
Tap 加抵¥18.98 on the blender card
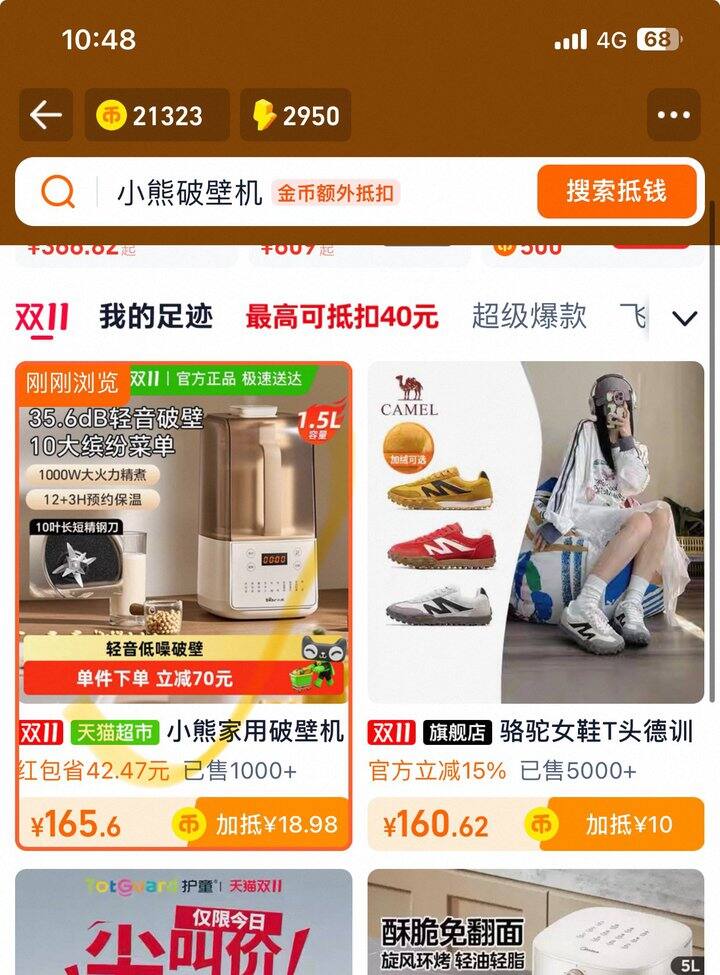(262, 824)
